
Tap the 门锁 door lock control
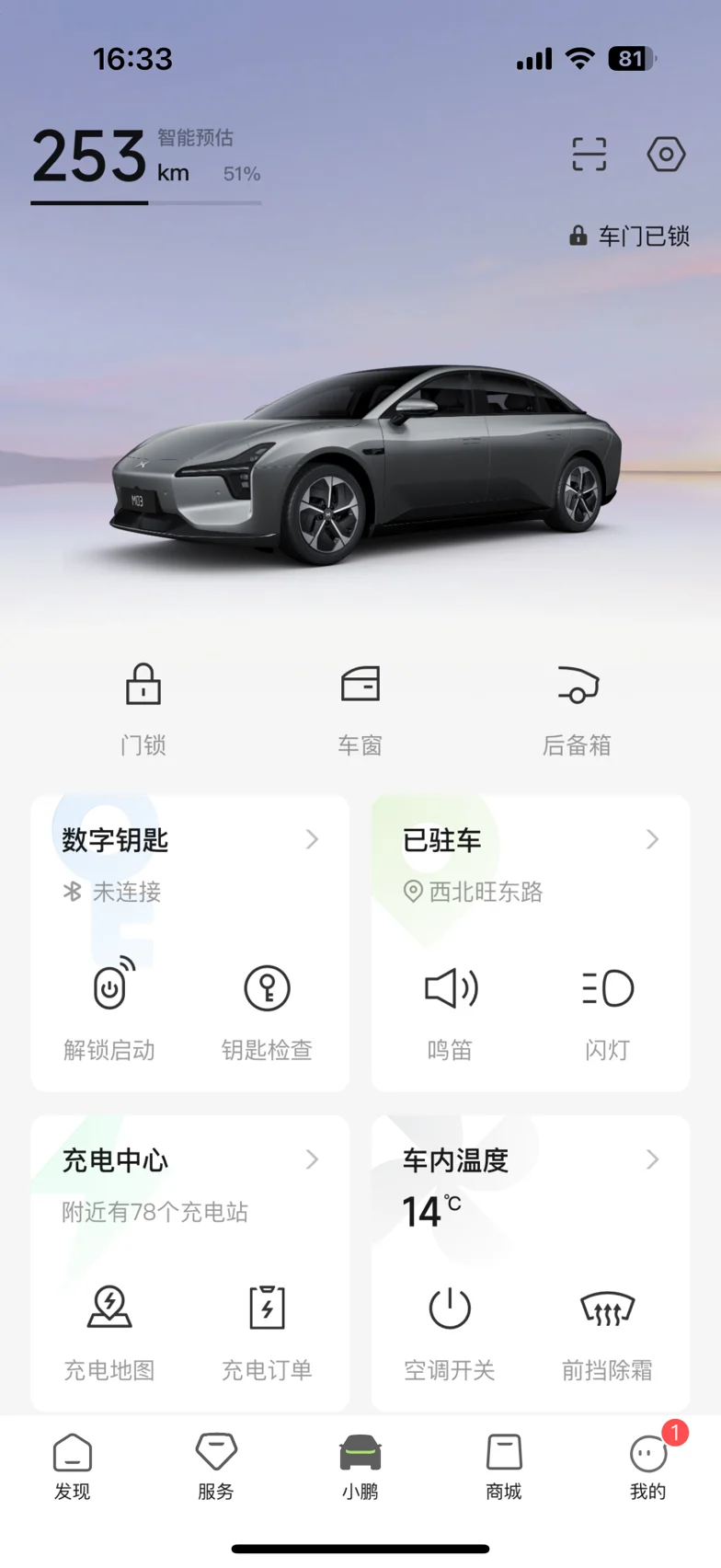click(x=143, y=707)
